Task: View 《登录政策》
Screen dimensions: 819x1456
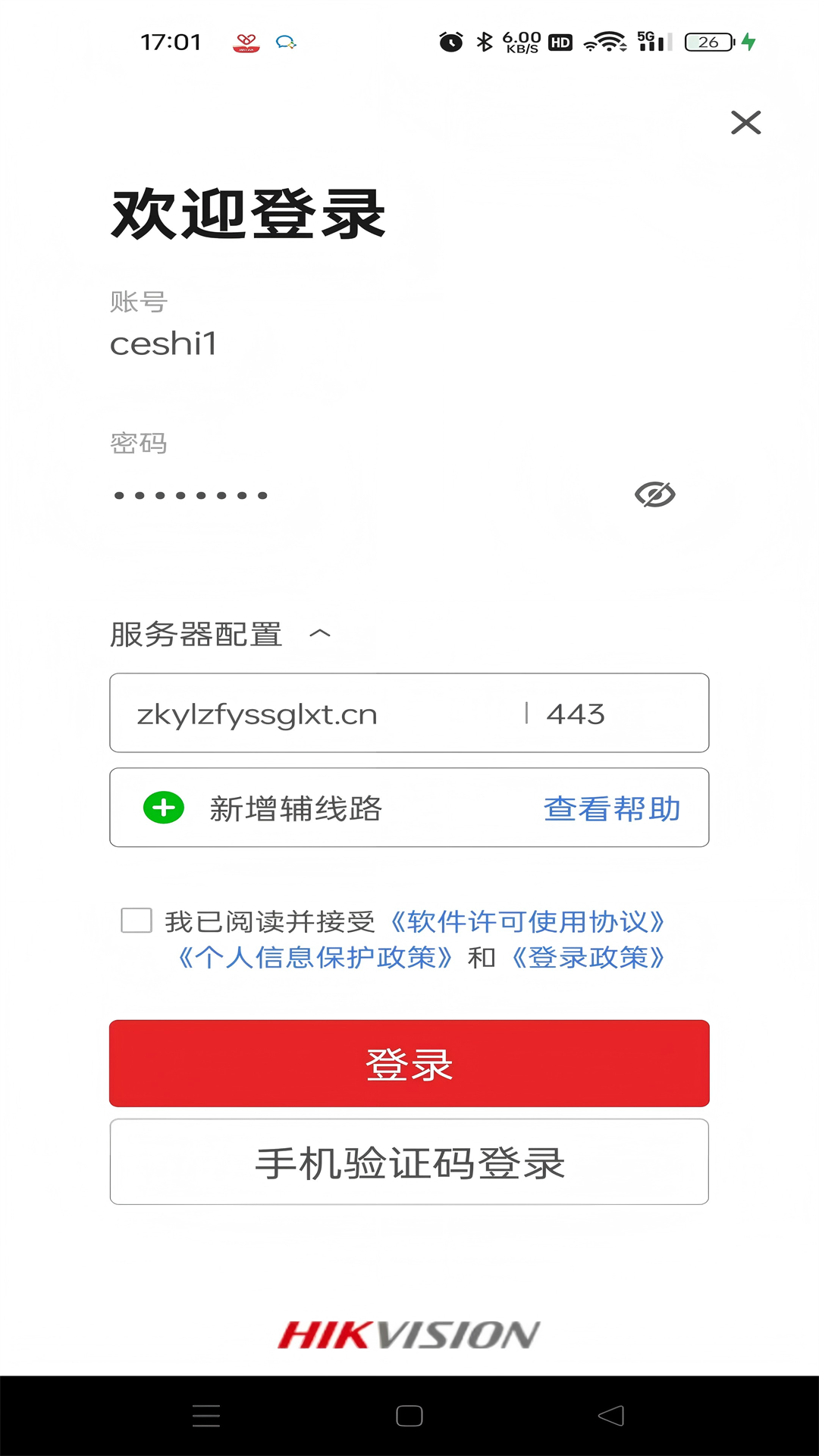Action: (x=588, y=957)
